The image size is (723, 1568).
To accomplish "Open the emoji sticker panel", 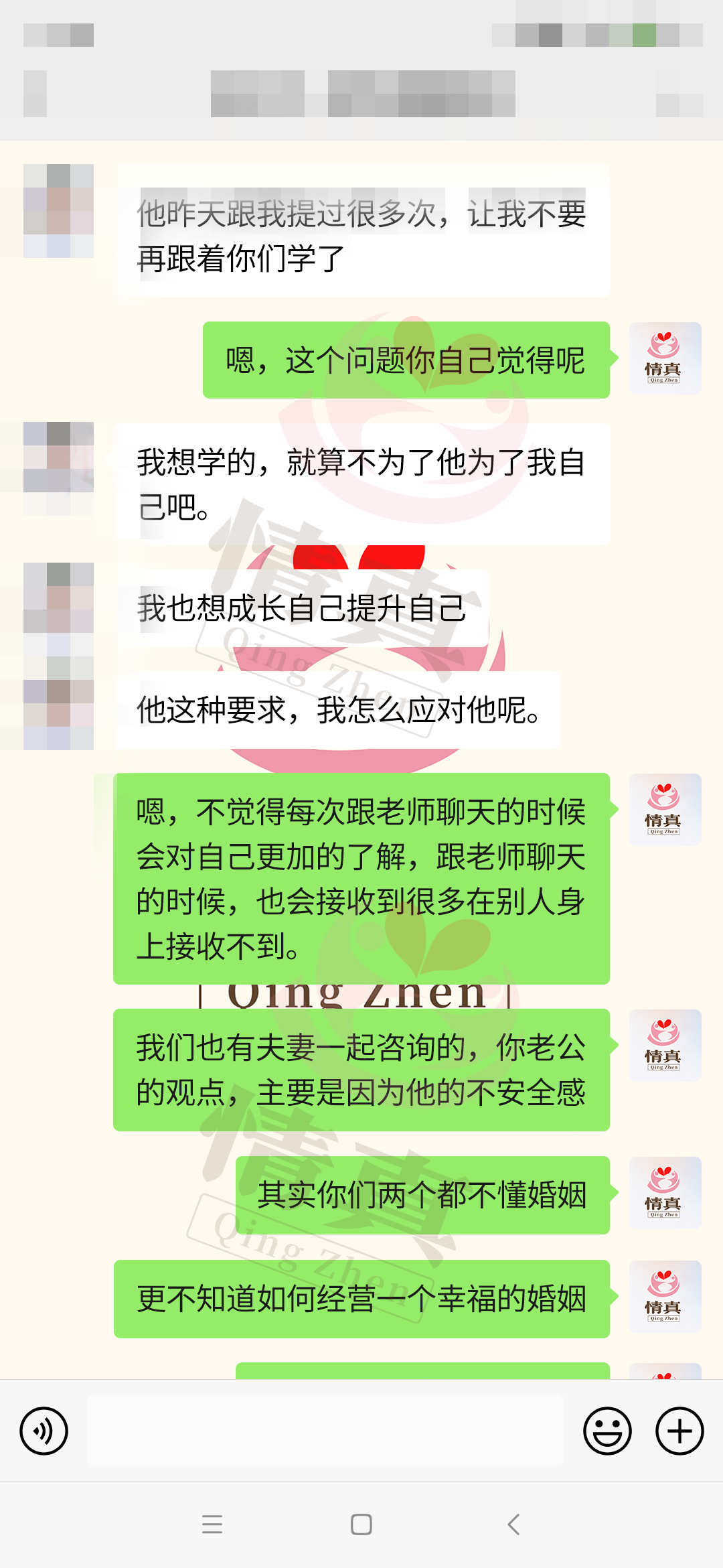I will (x=607, y=1431).
